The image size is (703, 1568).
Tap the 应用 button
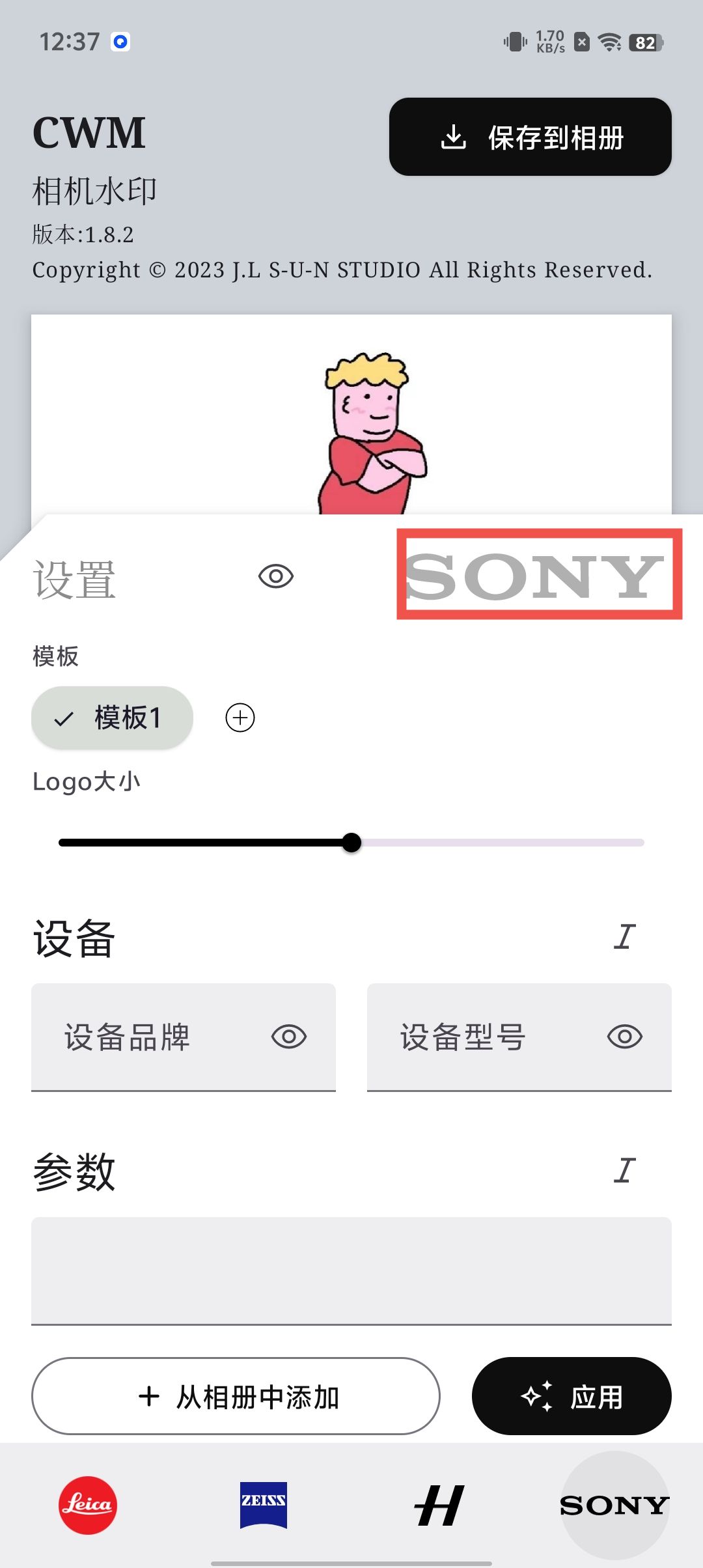[572, 1396]
